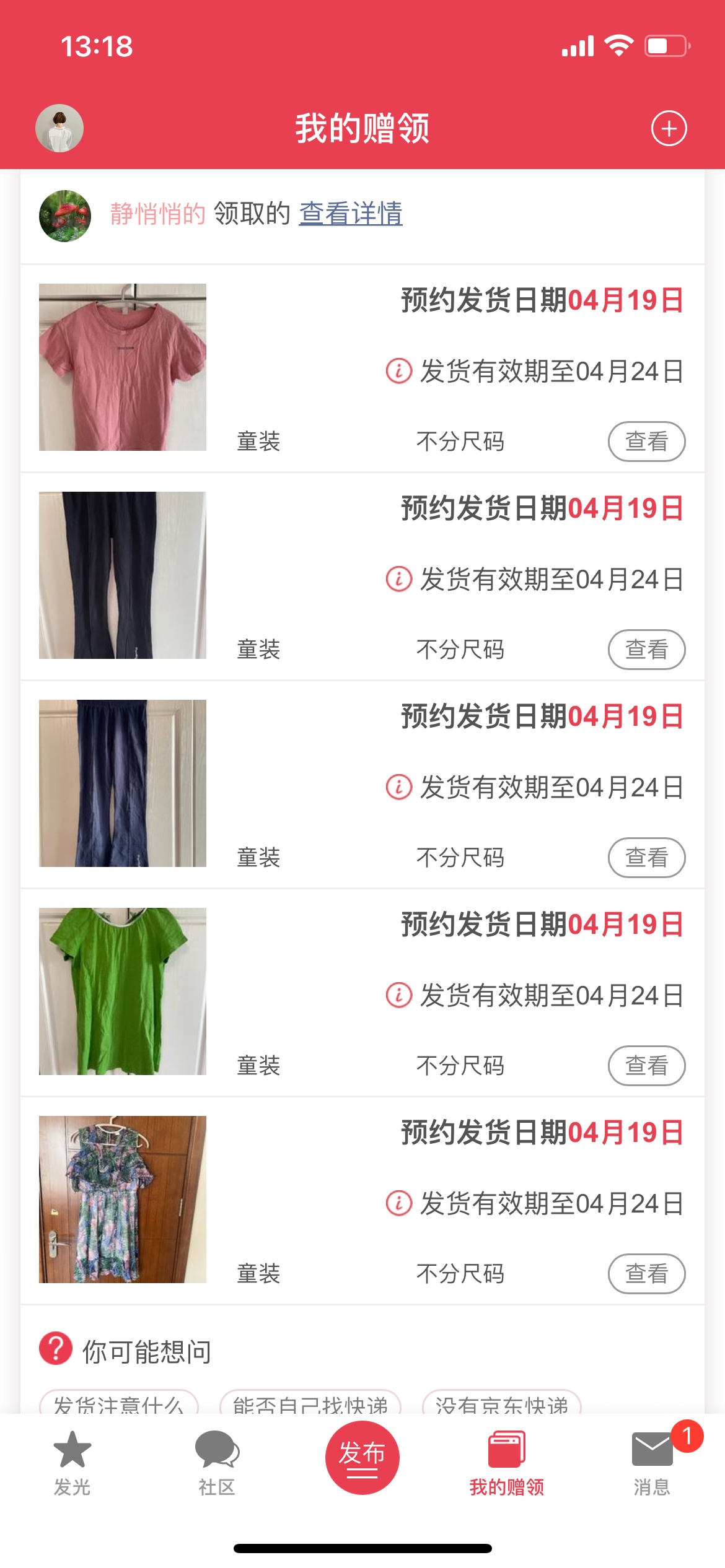Switch to the 社区 tab

[217, 1463]
